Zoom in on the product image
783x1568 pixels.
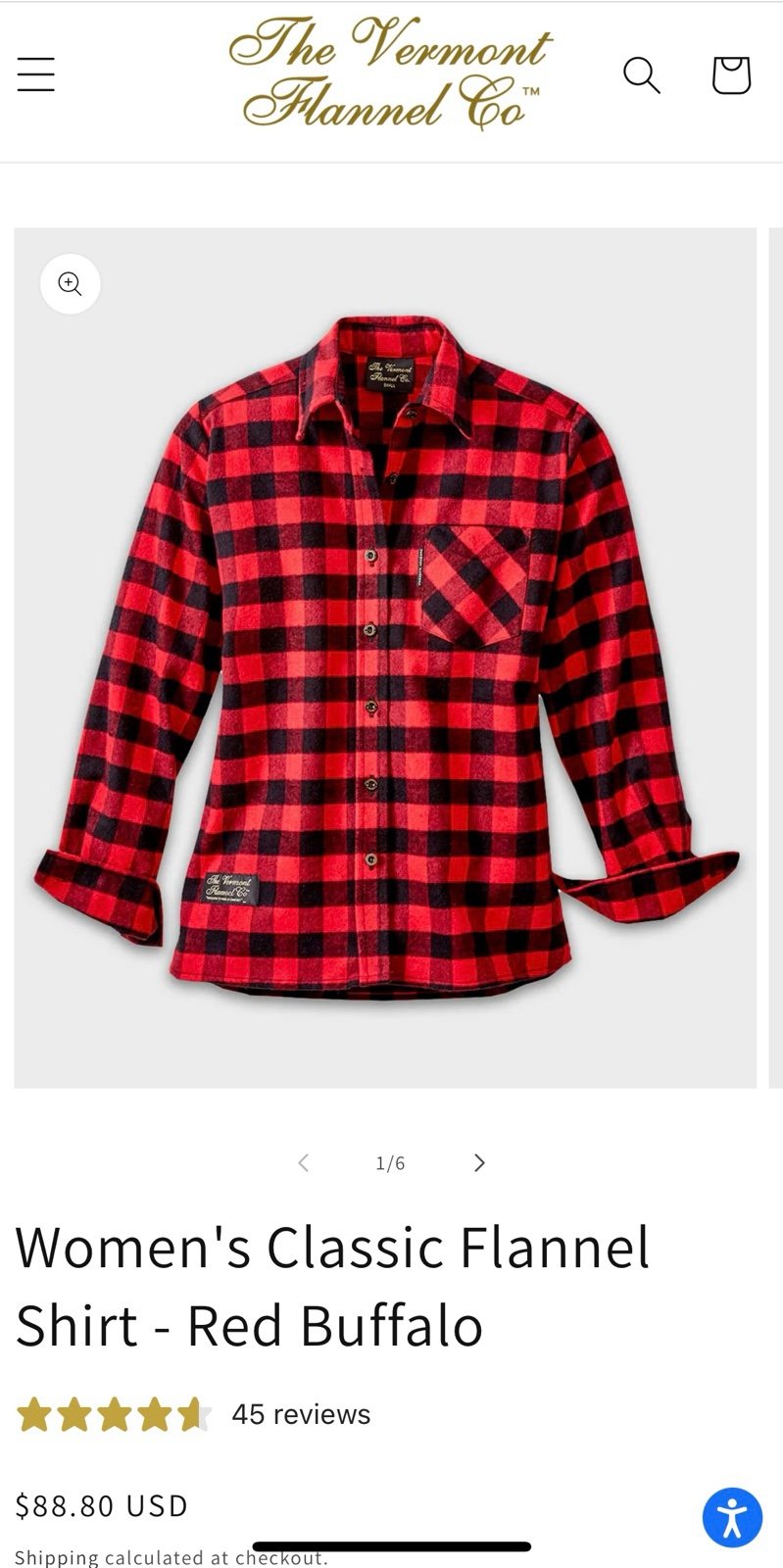70,284
